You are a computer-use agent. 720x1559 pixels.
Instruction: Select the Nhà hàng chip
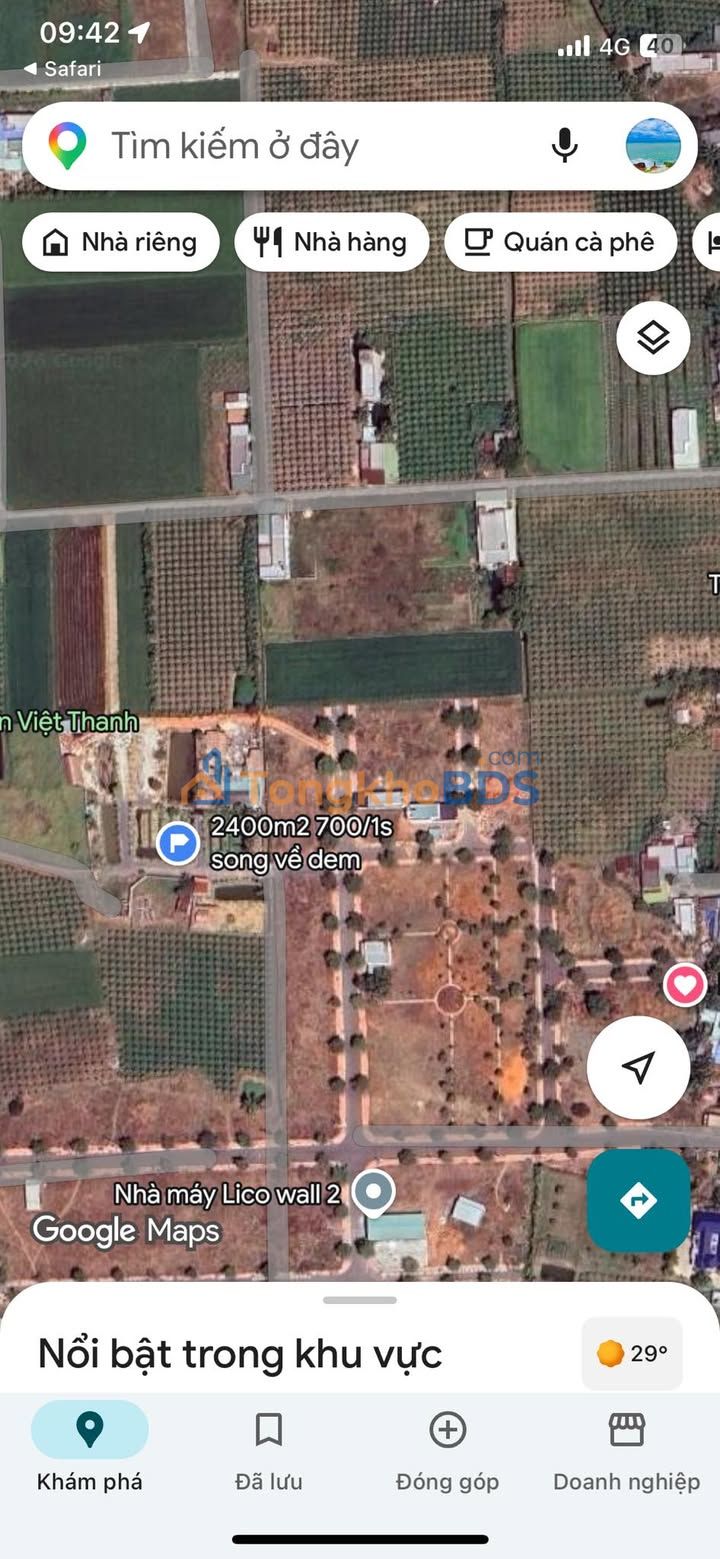click(331, 242)
